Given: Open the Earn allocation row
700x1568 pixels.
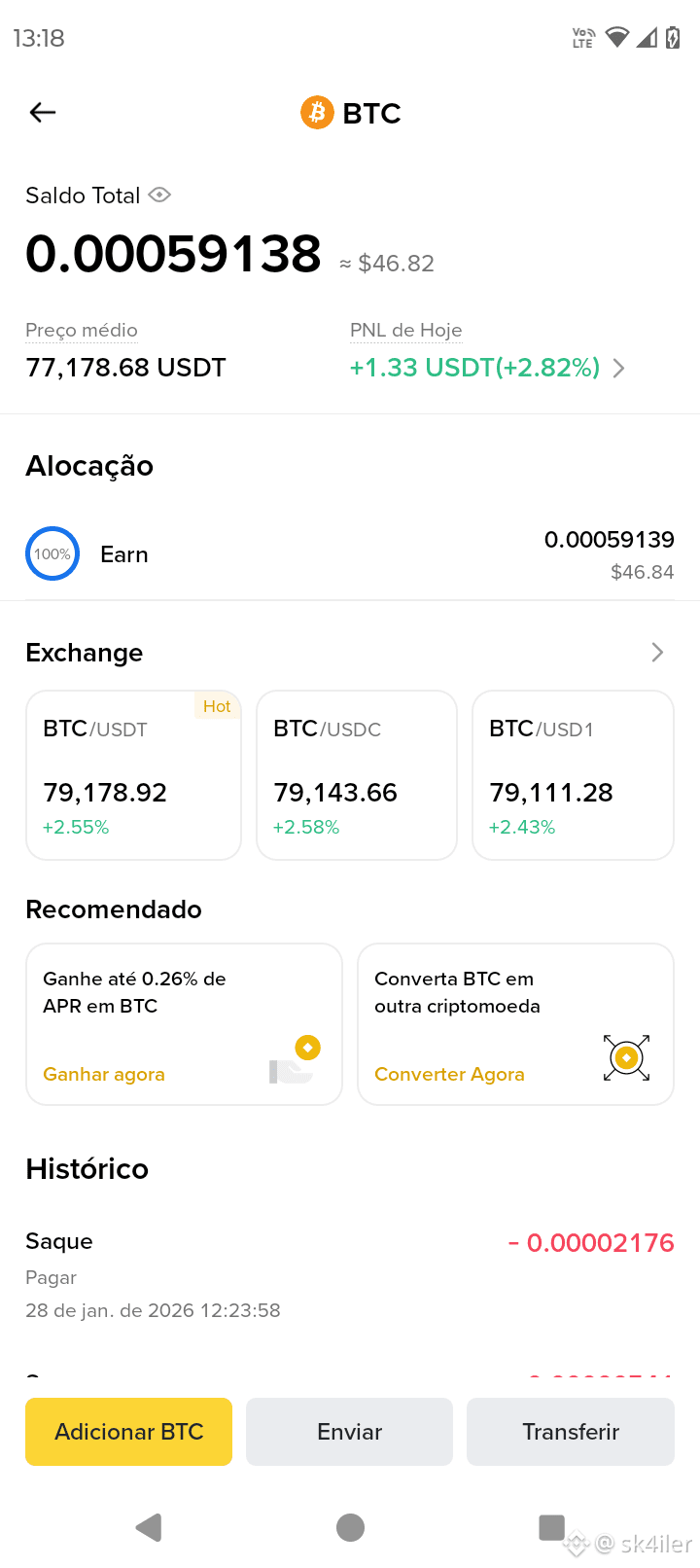Looking at the screenshot, I should coord(350,554).
